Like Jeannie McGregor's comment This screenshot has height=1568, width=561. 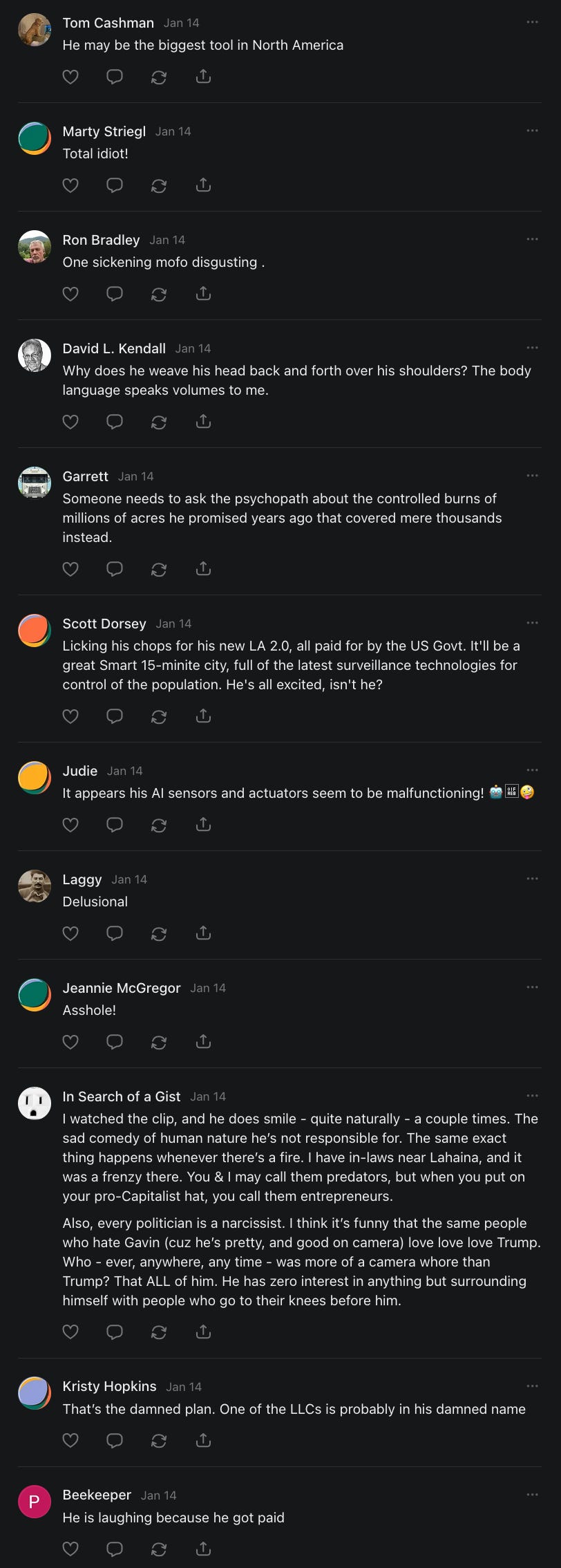[x=70, y=1042]
